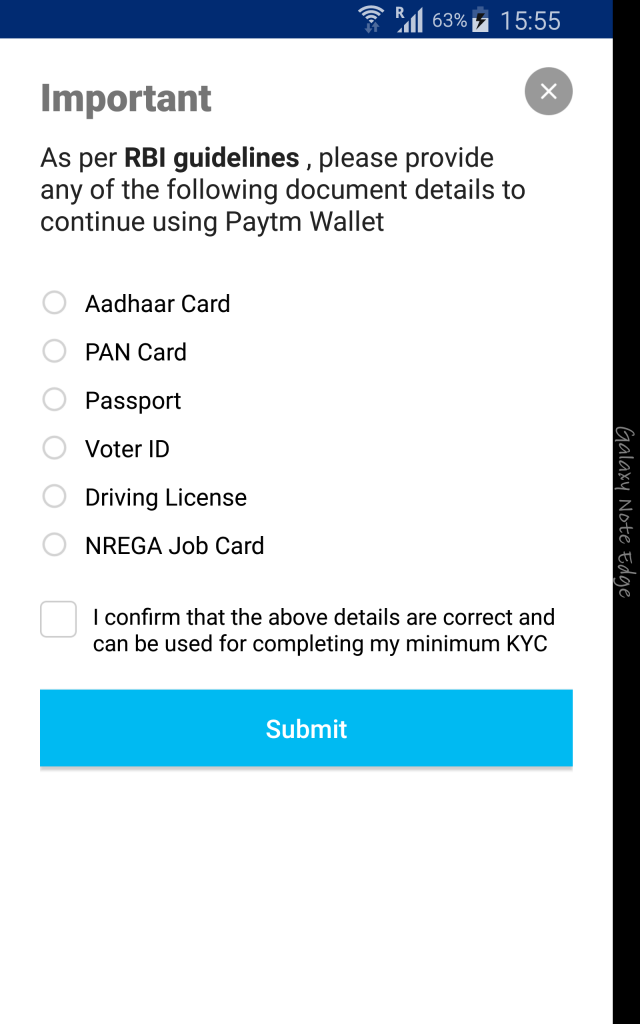The height and width of the screenshot is (1024, 640).
Task: Check the KYC confirmation checkbox
Action: (x=58, y=619)
